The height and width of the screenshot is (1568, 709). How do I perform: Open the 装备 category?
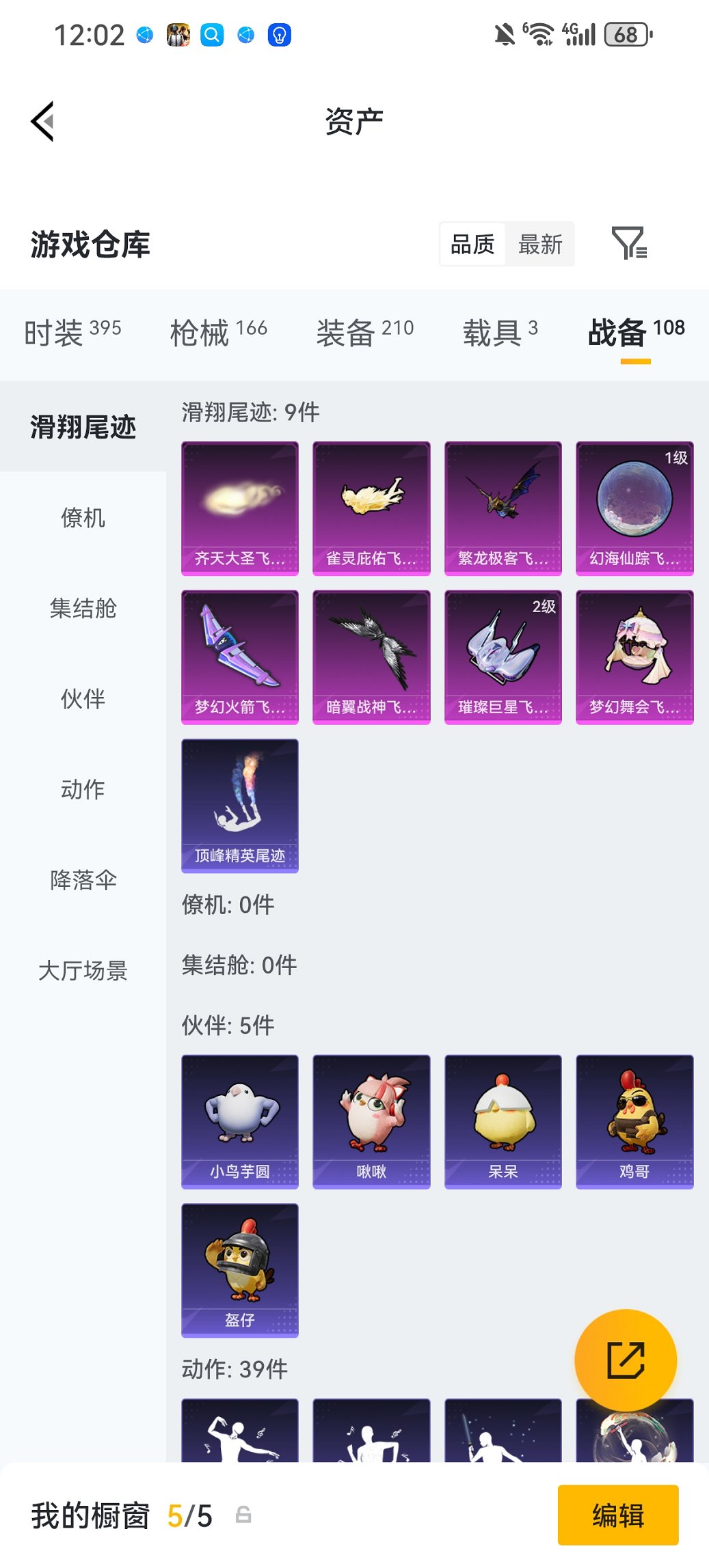(x=366, y=331)
